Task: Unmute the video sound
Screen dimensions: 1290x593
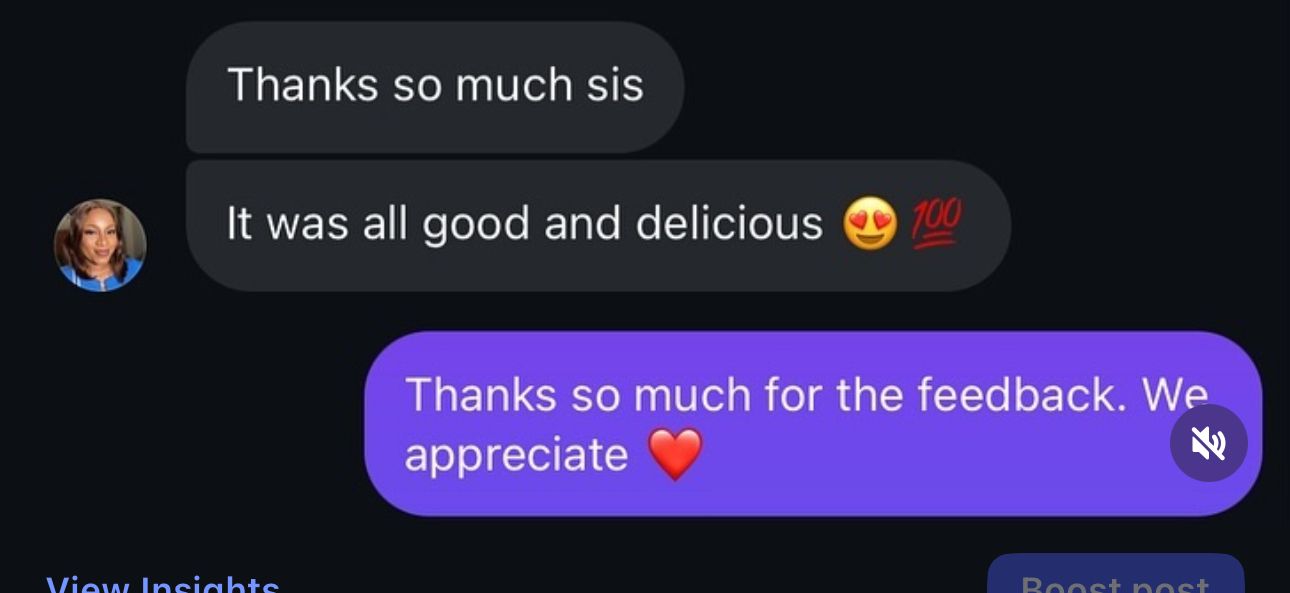Action: pyautogui.click(x=1208, y=443)
